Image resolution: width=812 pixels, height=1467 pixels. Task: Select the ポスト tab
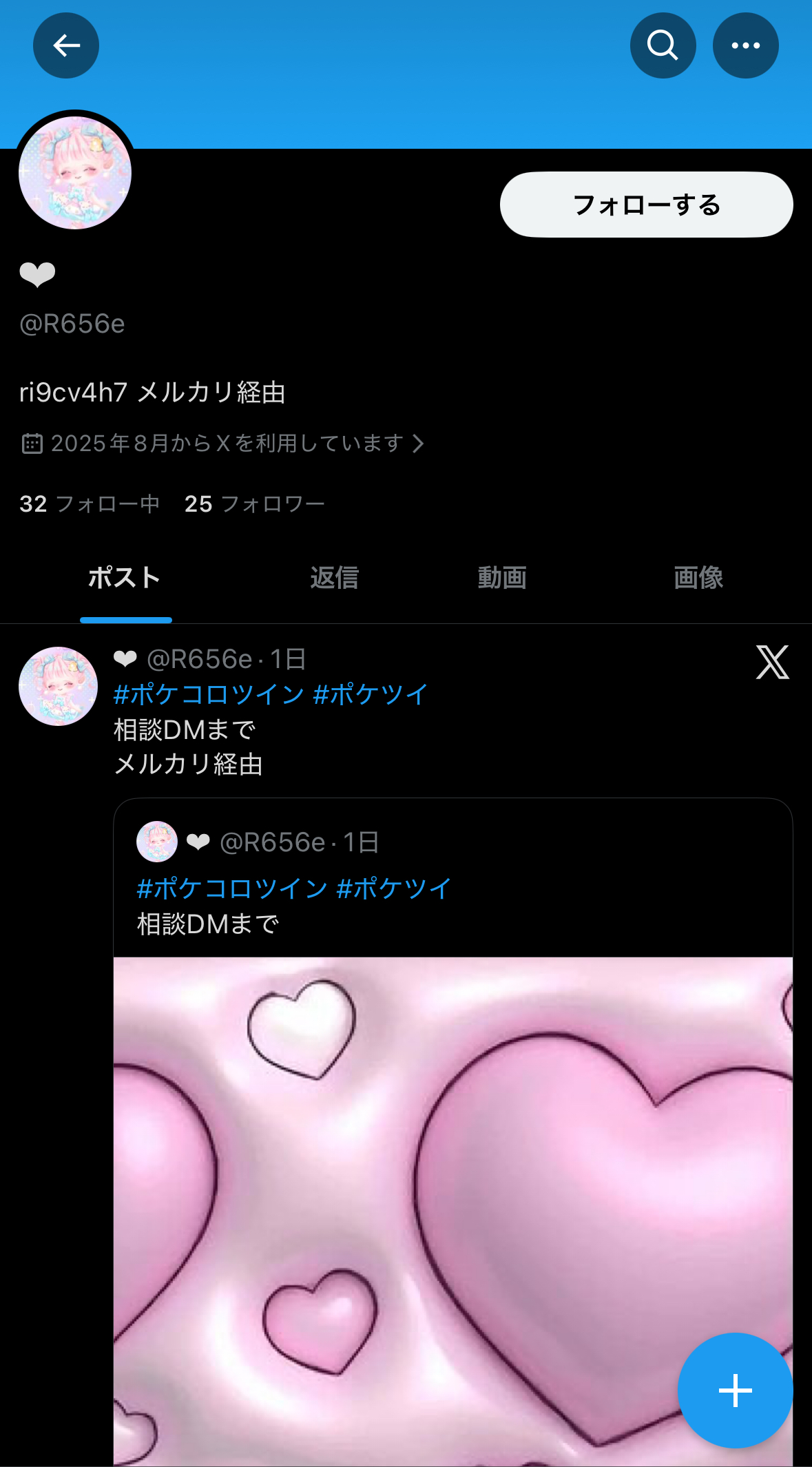[125, 577]
